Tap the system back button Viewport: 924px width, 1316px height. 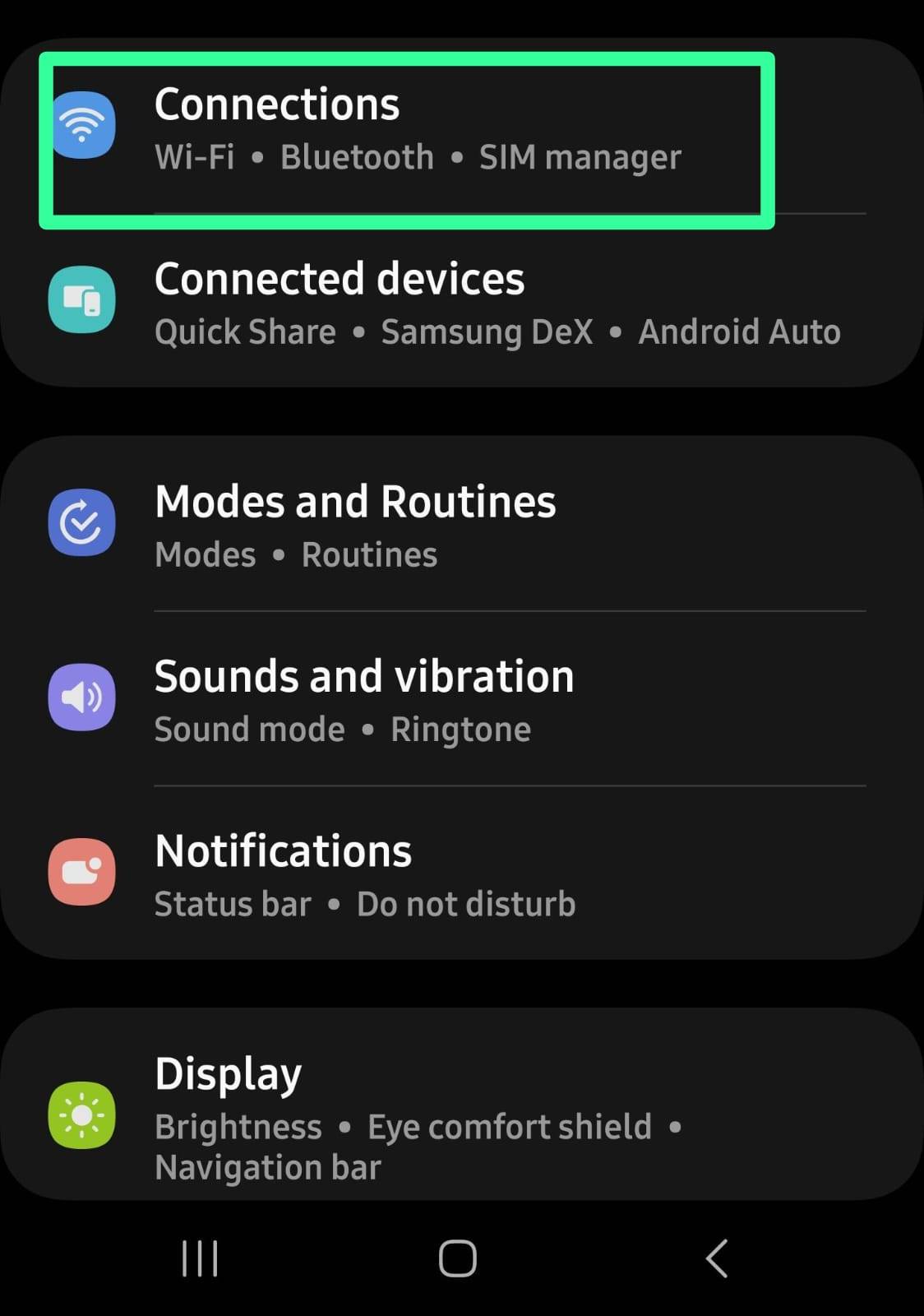tap(717, 1258)
